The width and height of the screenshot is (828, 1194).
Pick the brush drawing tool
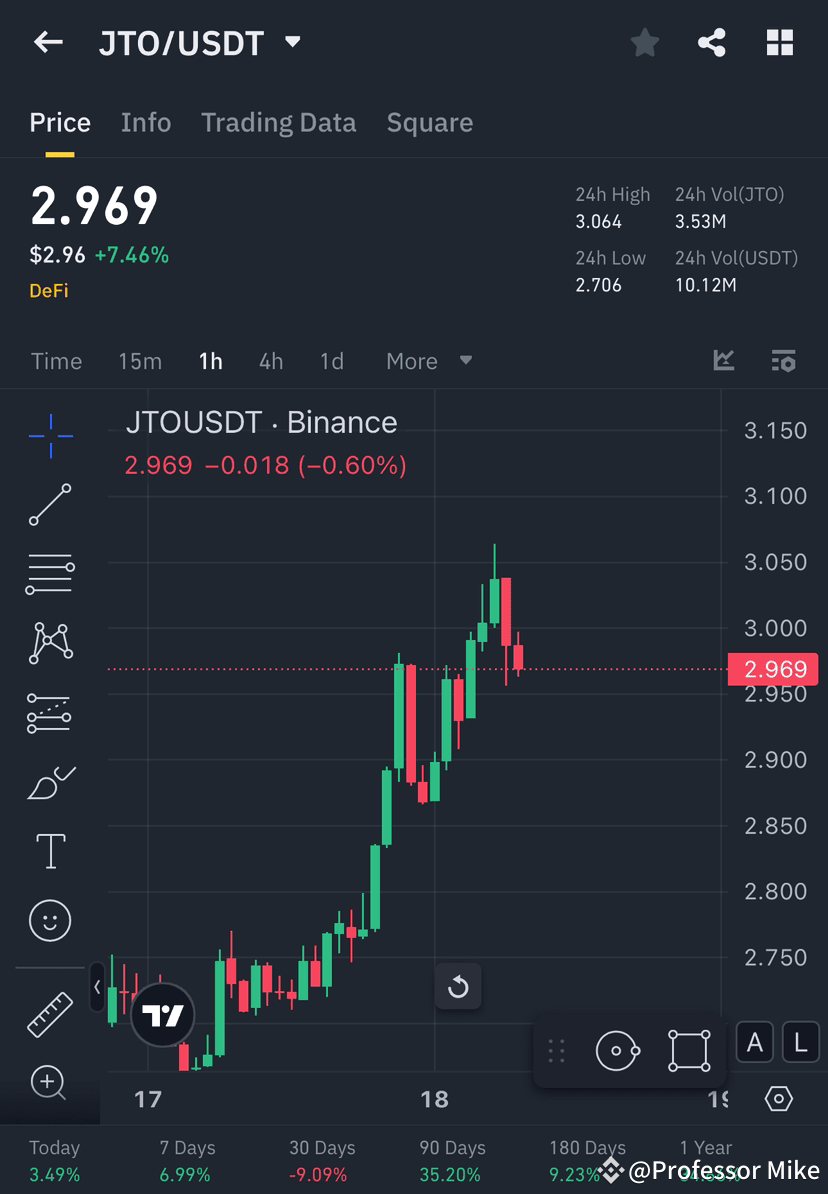point(50,781)
